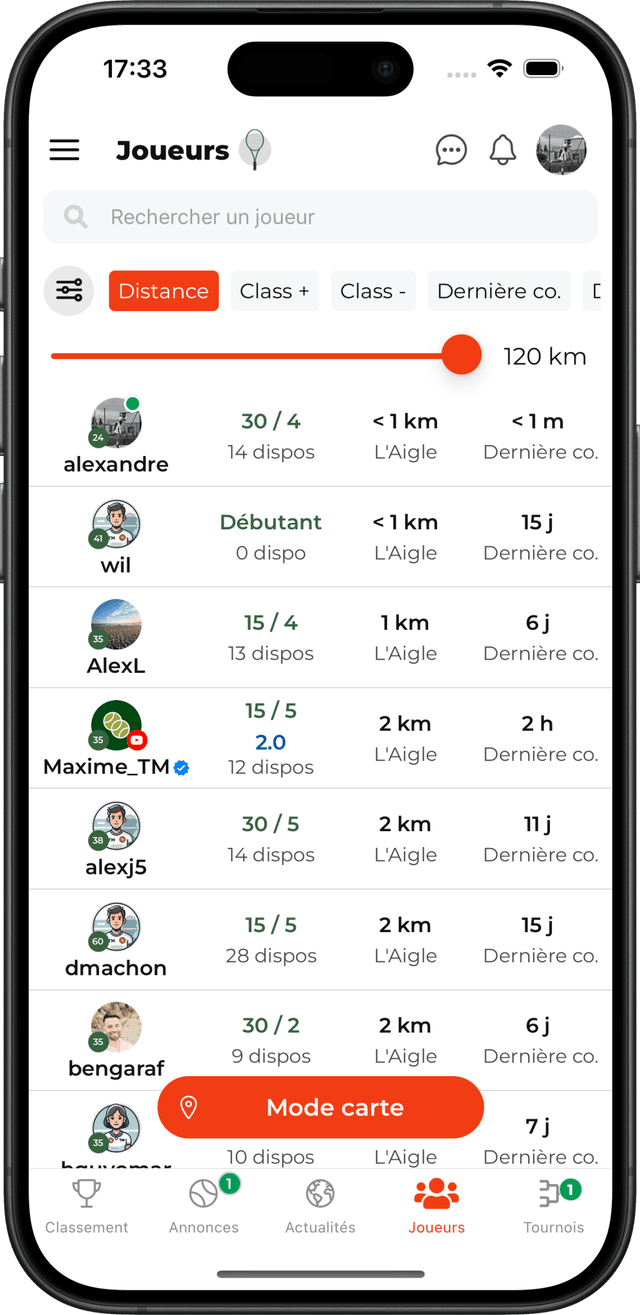The image size is (640, 1315).
Task: Tap the 120 km distance slider handle
Action: (461, 355)
